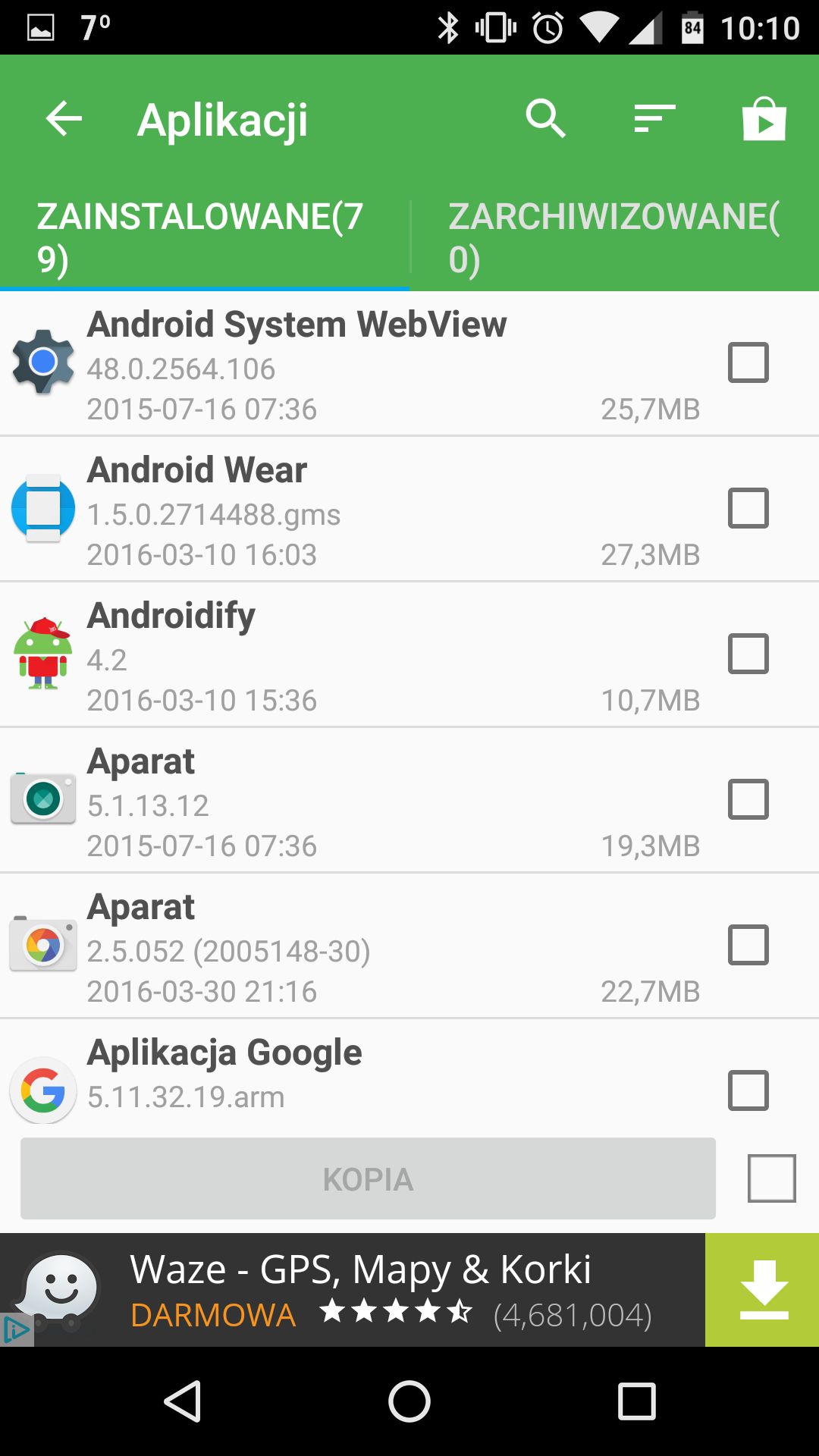Mark the Aparat 2.5.052 checkbox

pyautogui.click(x=748, y=945)
